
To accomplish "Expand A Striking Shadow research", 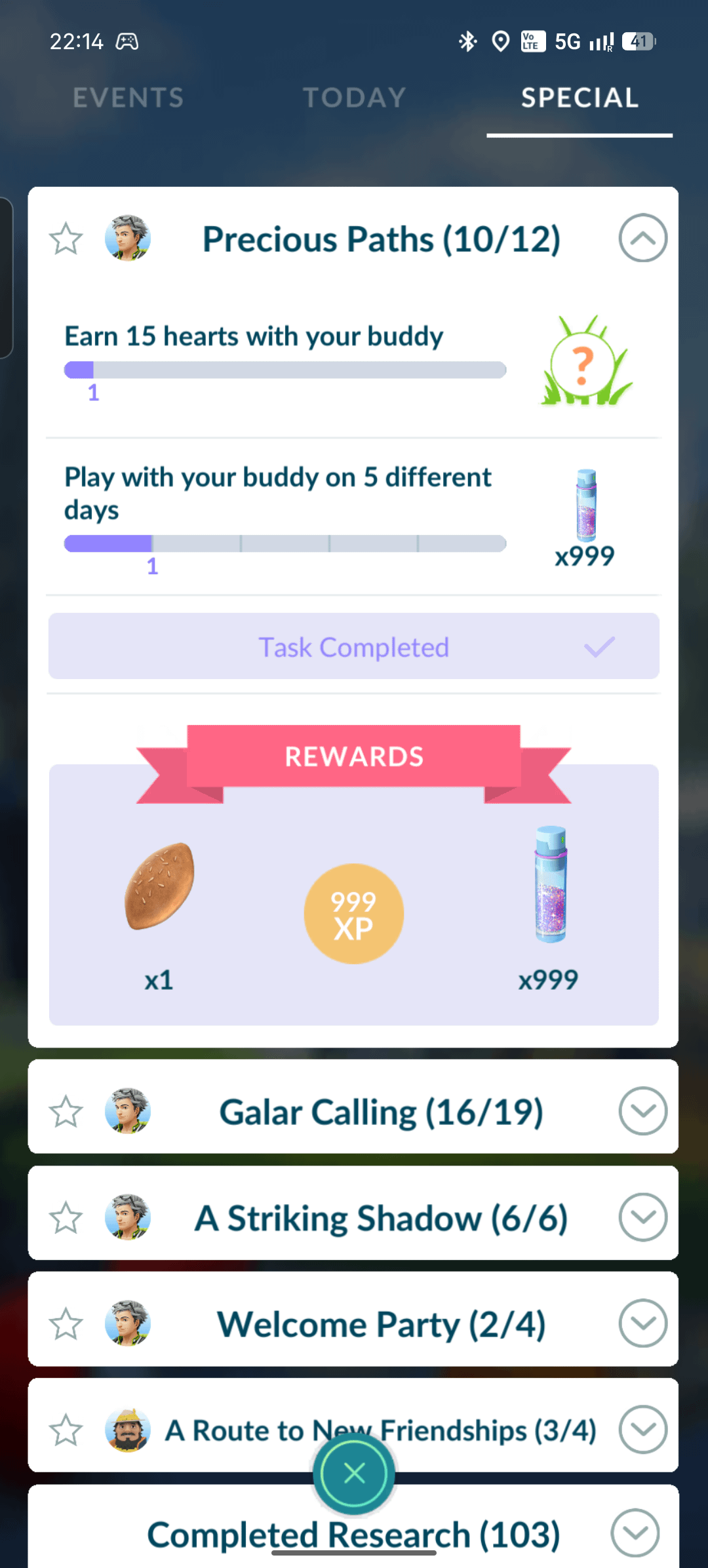I will point(642,1217).
